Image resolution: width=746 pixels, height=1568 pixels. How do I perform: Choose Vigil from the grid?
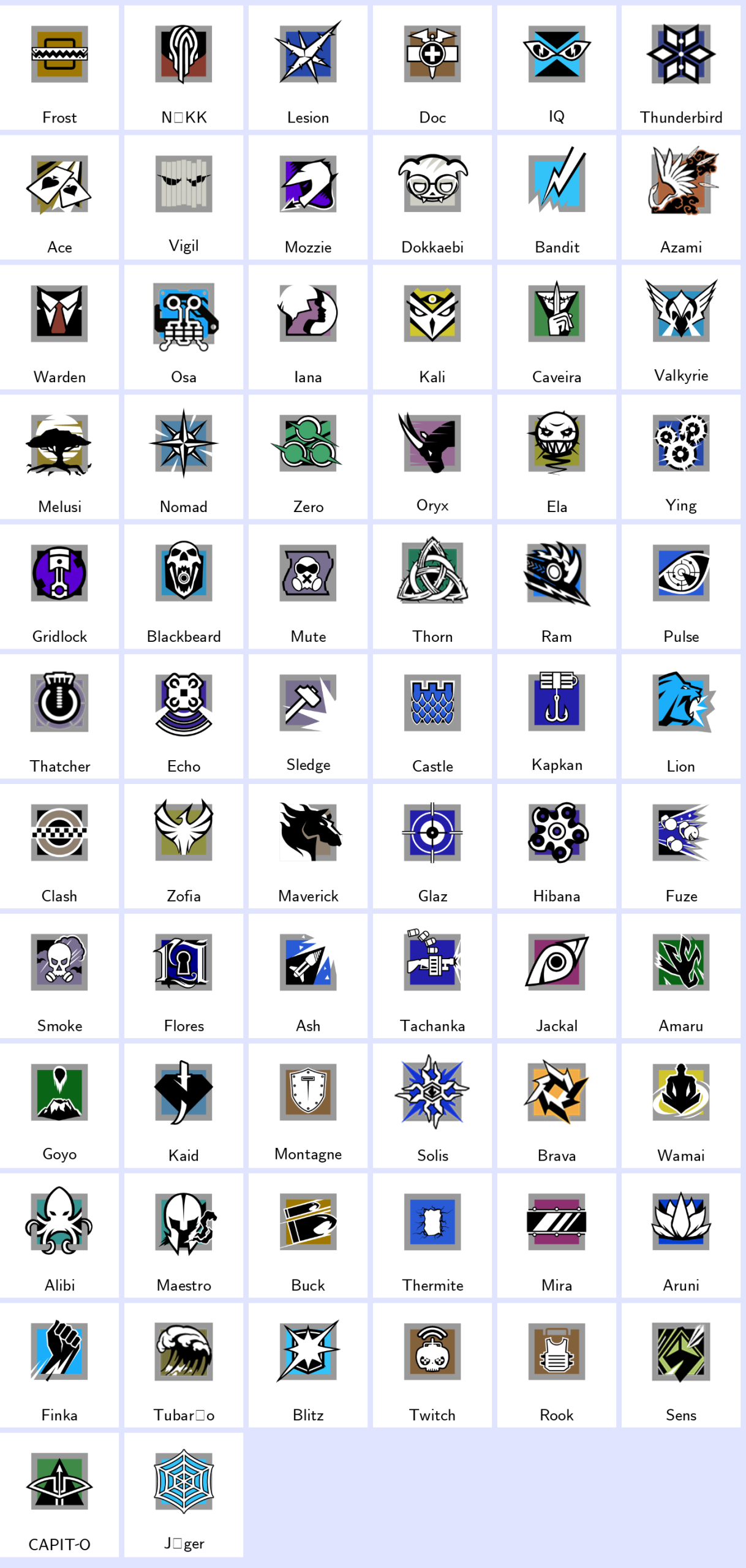(x=184, y=197)
